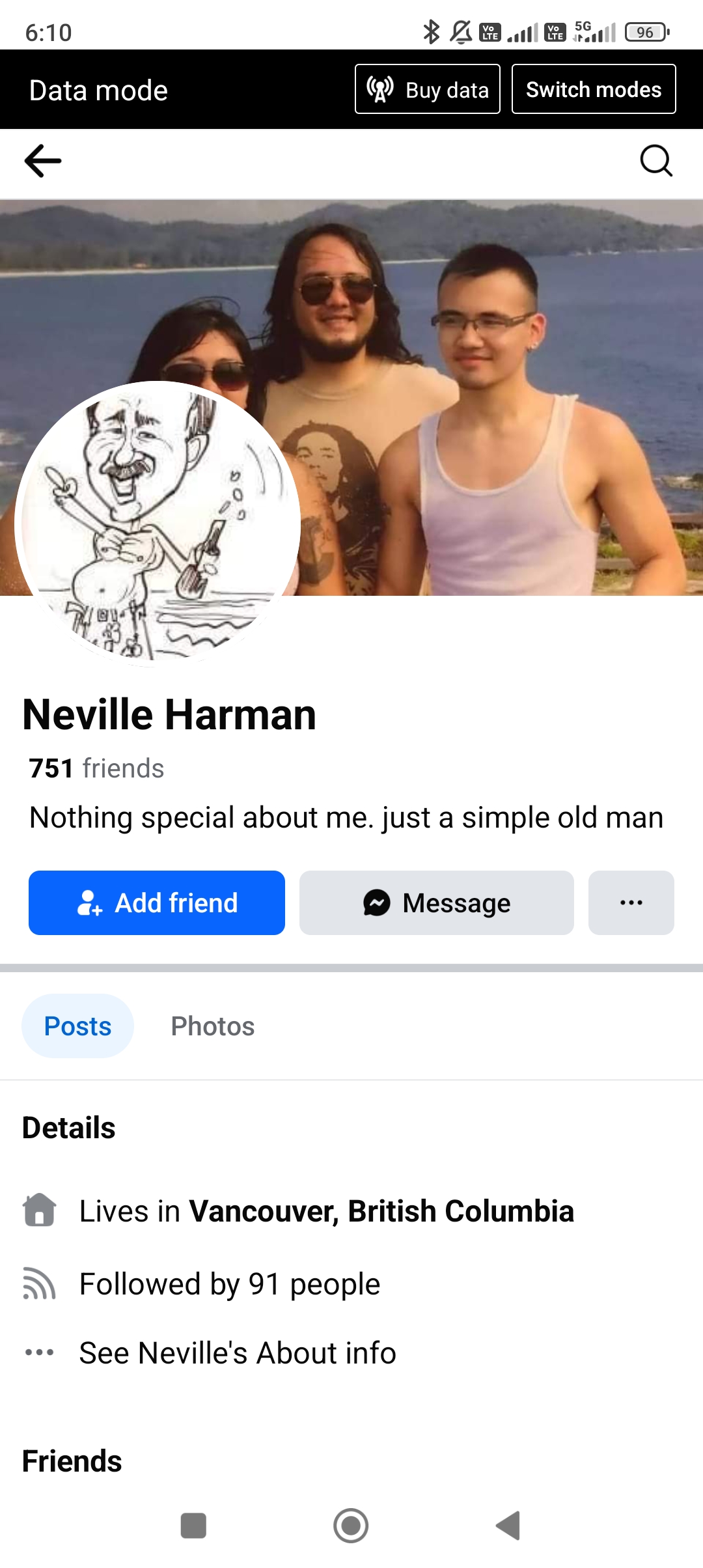Tap the Buy data button
703x1568 pixels.
pos(428,89)
